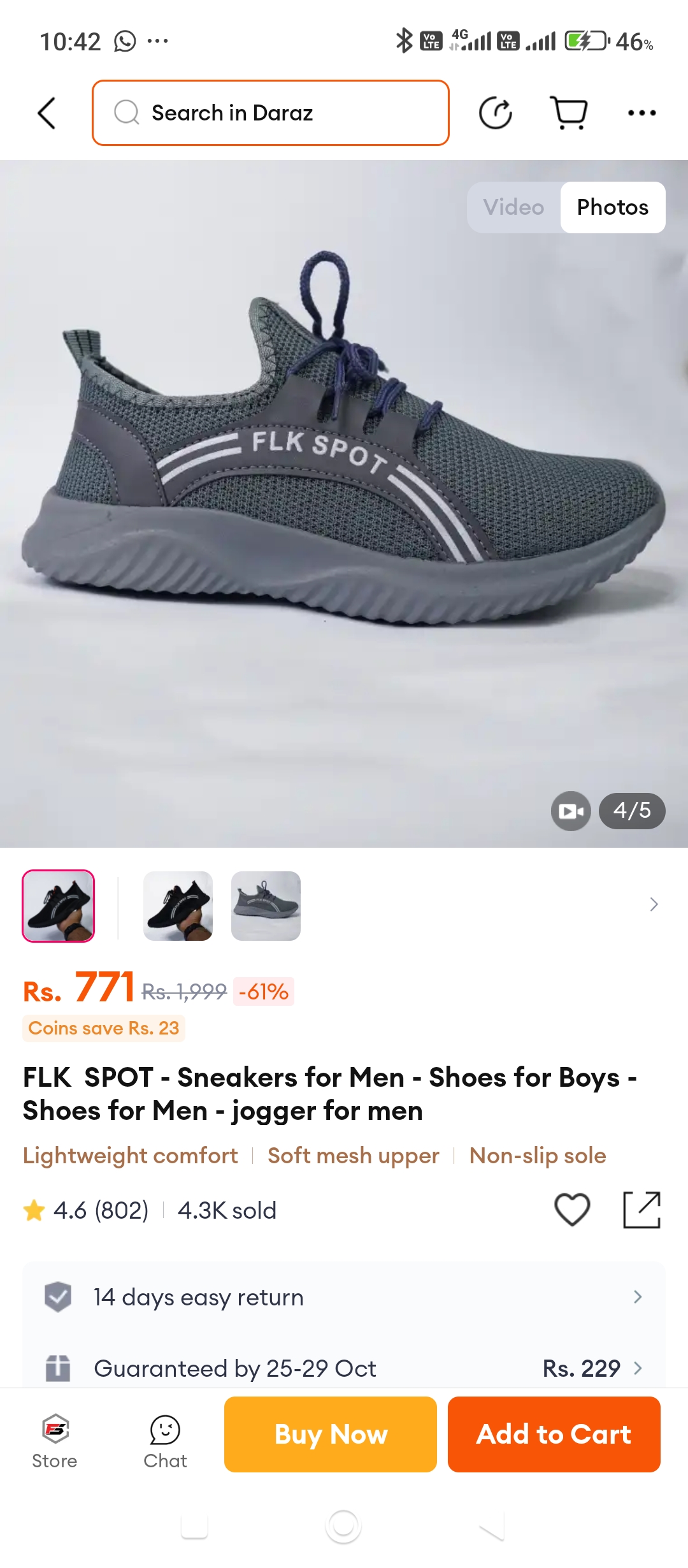Select the highlighted first black shoe thumbnail

tap(59, 906)
